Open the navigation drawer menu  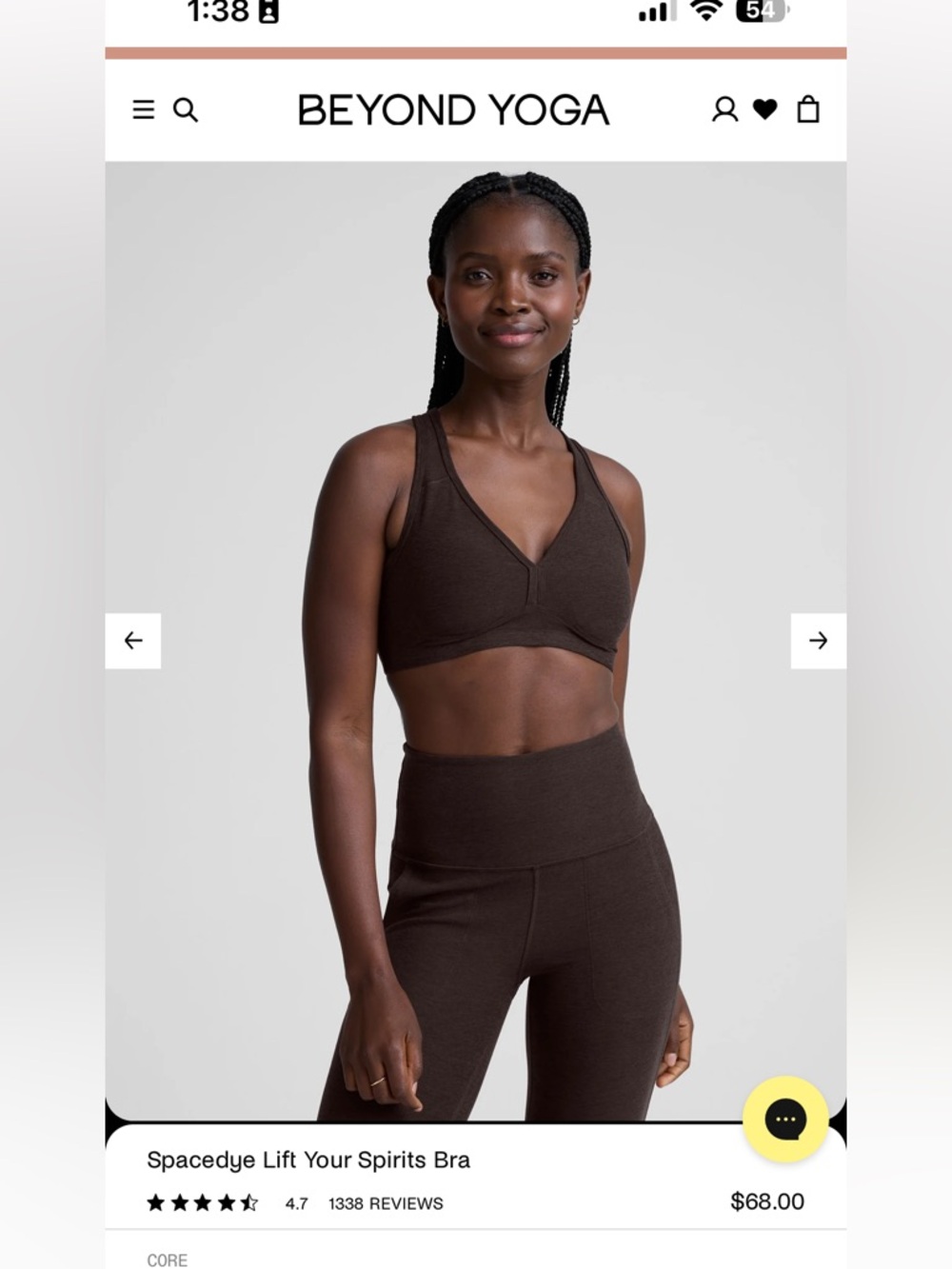[x=144, y=110]
